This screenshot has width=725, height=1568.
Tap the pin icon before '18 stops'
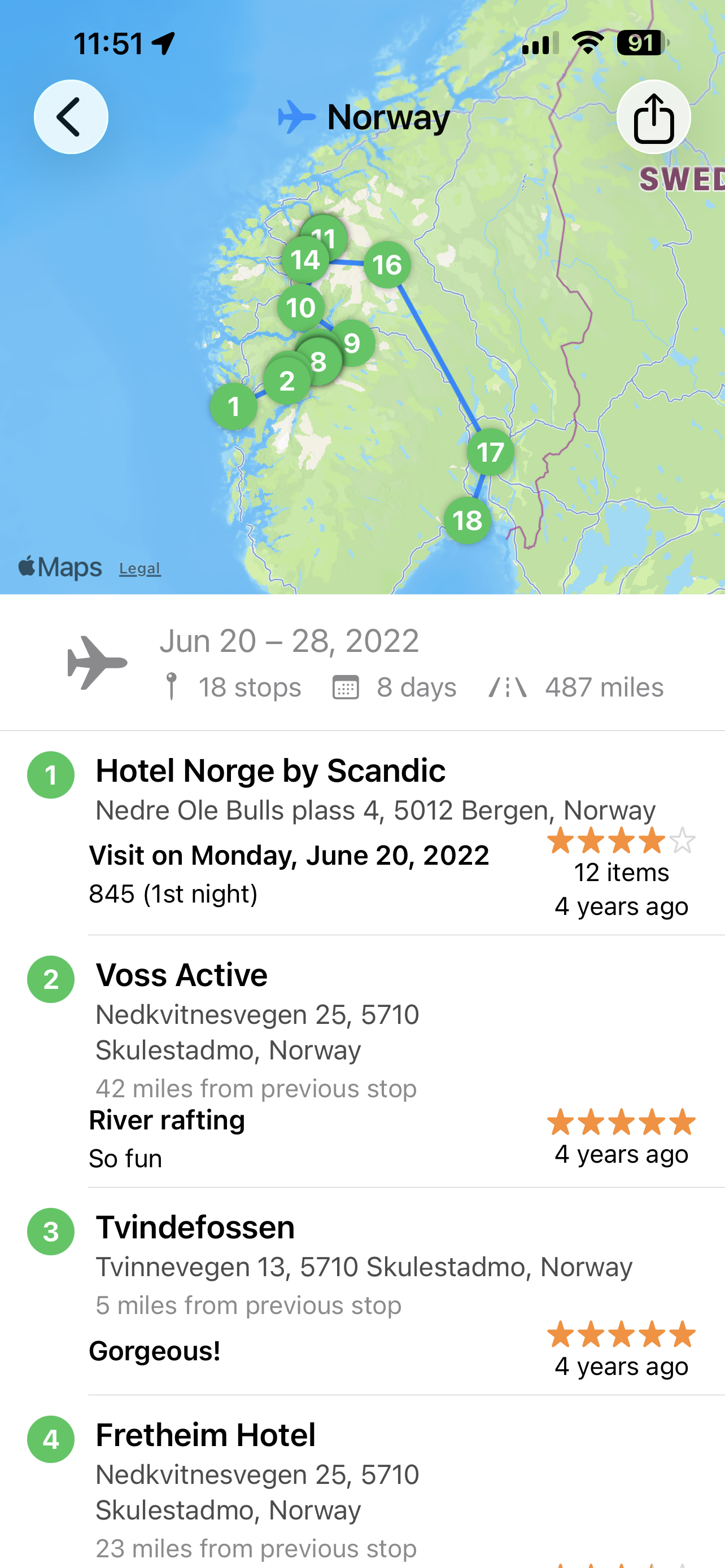click(x=172, y=686)
